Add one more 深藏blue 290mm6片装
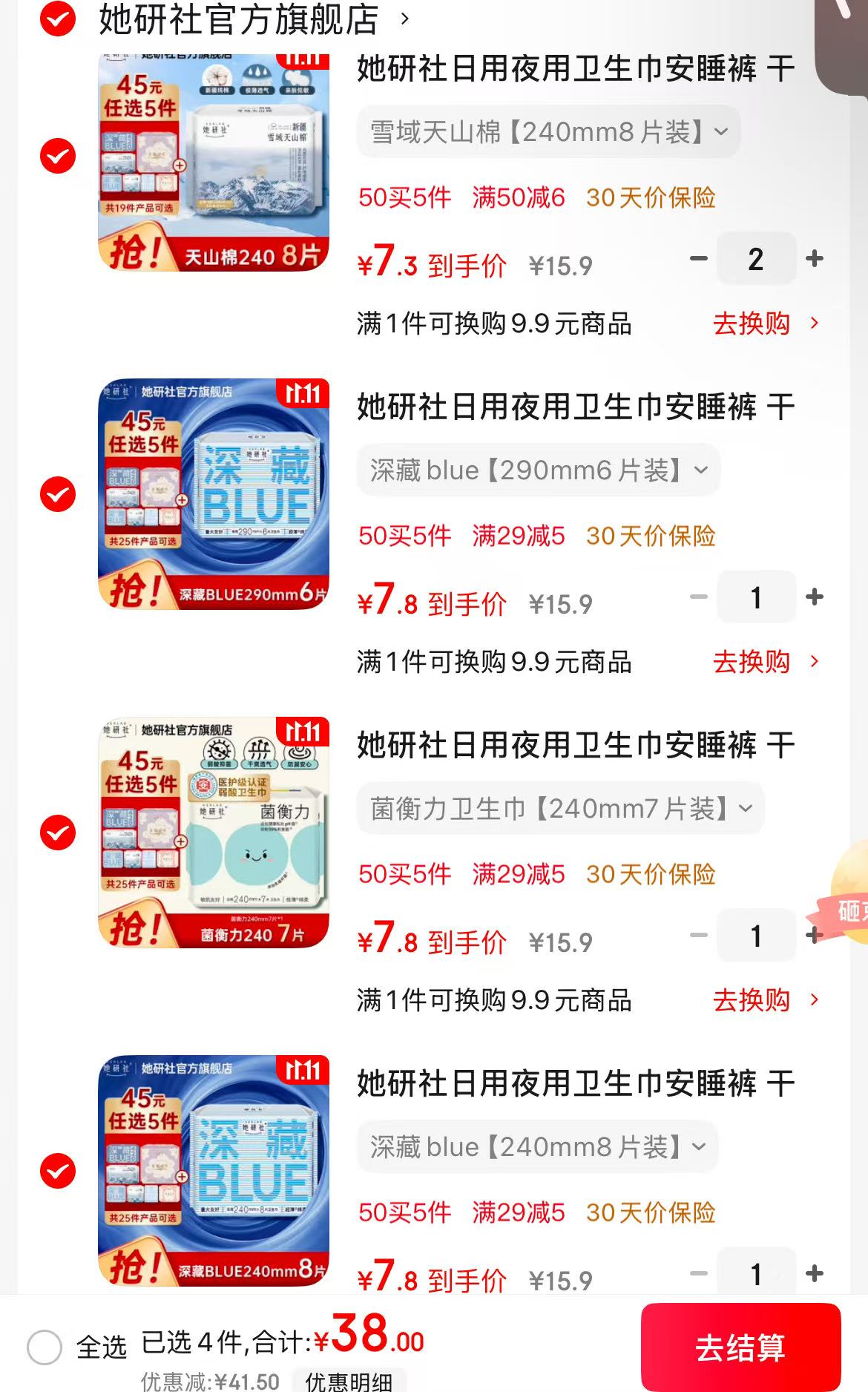 (x=815, y=597)
